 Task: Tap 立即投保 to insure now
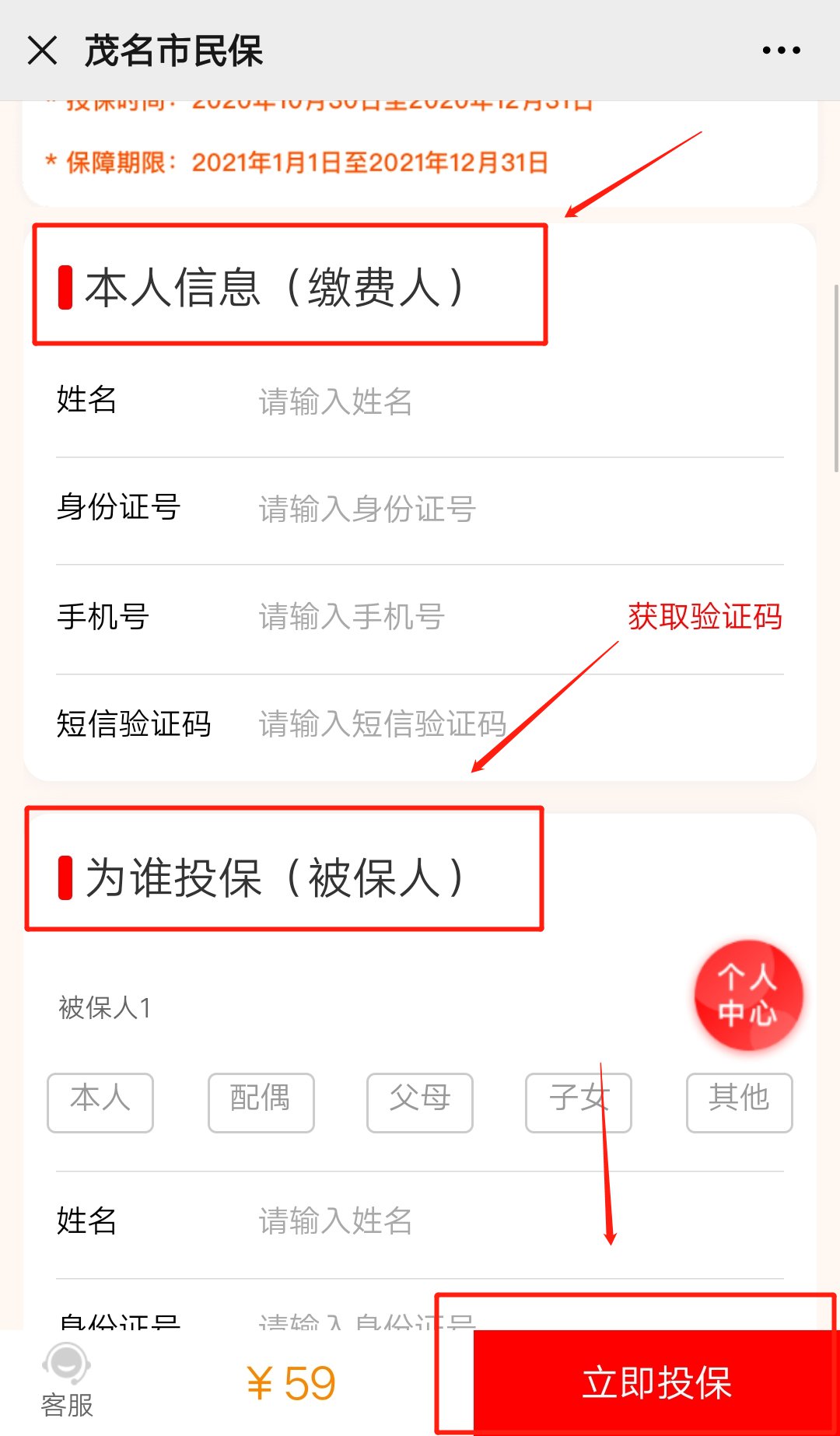click(x=656, y=1383)
